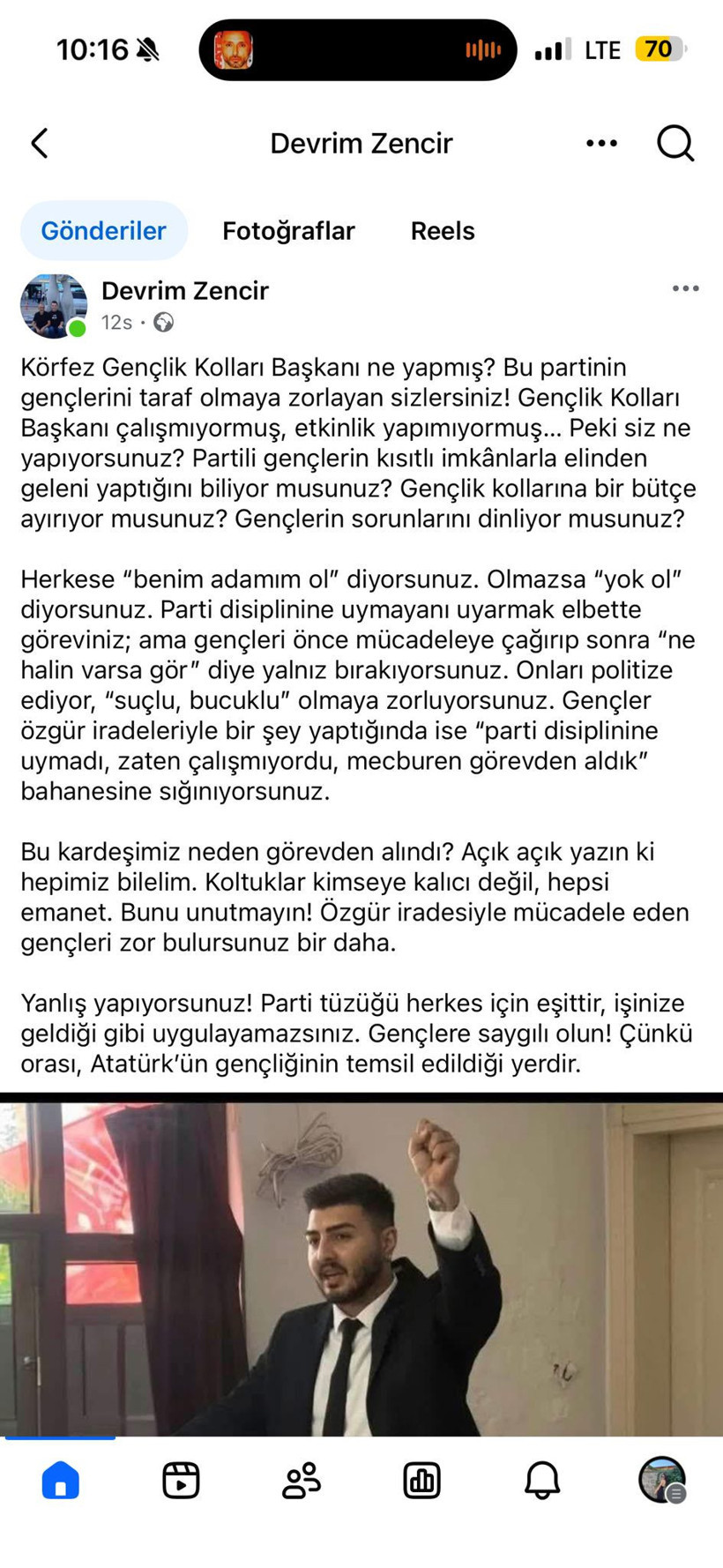The height and width of the screenshot is (1568, 723).
Task: Open the profile menu avatar
Action: click(x=662, y=1480)
